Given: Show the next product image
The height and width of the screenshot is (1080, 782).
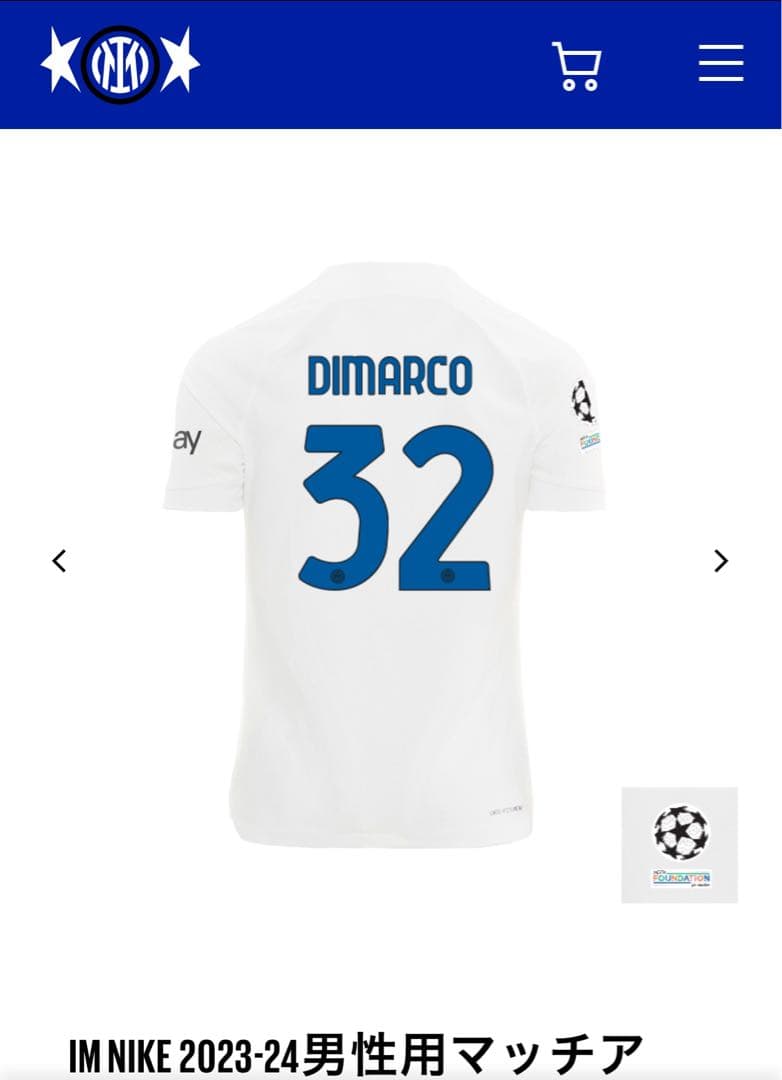Looking at the screenshot, I should (x=721, y=561).
